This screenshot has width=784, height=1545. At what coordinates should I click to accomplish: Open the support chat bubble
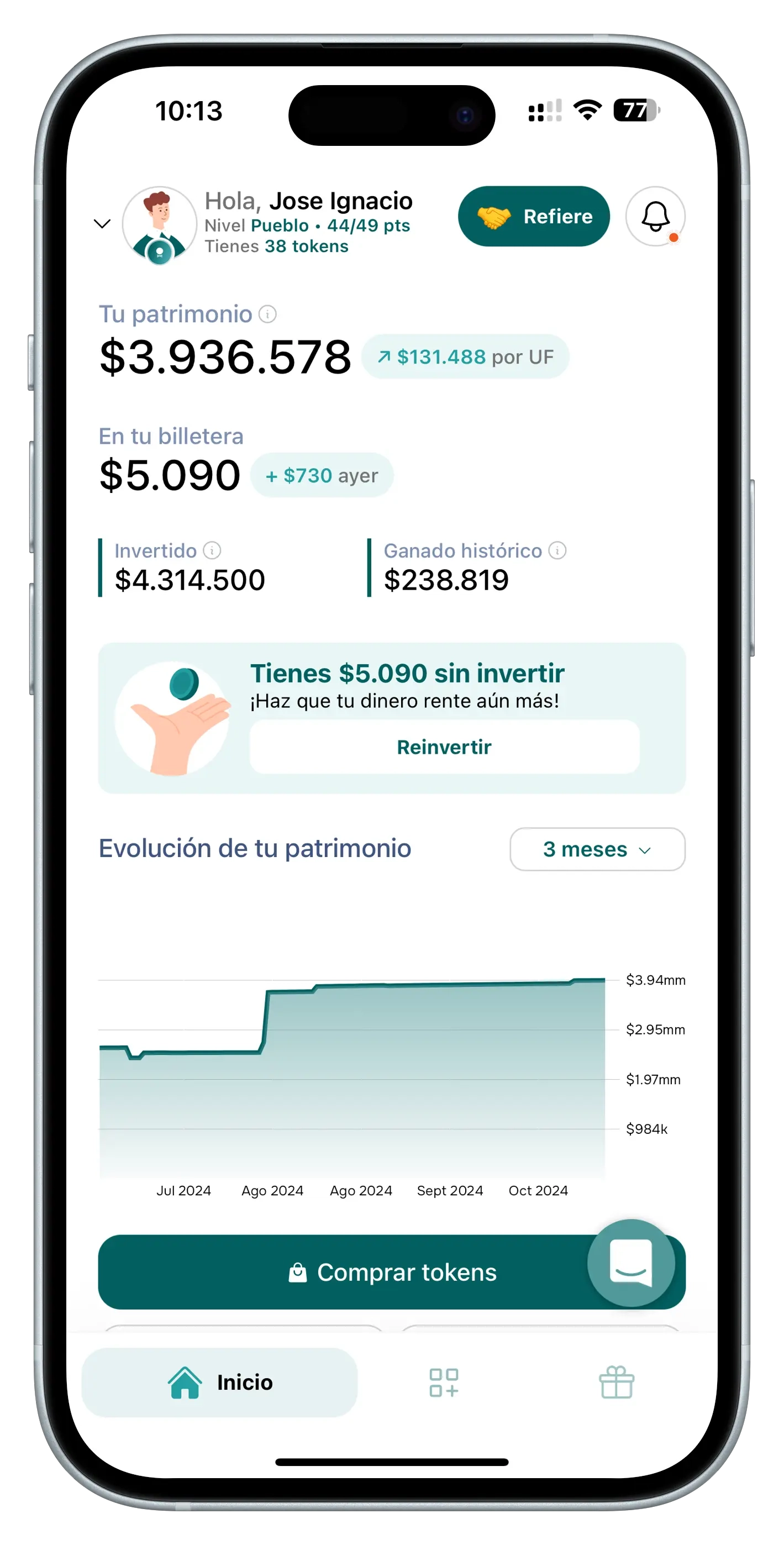pos(631,1263)
